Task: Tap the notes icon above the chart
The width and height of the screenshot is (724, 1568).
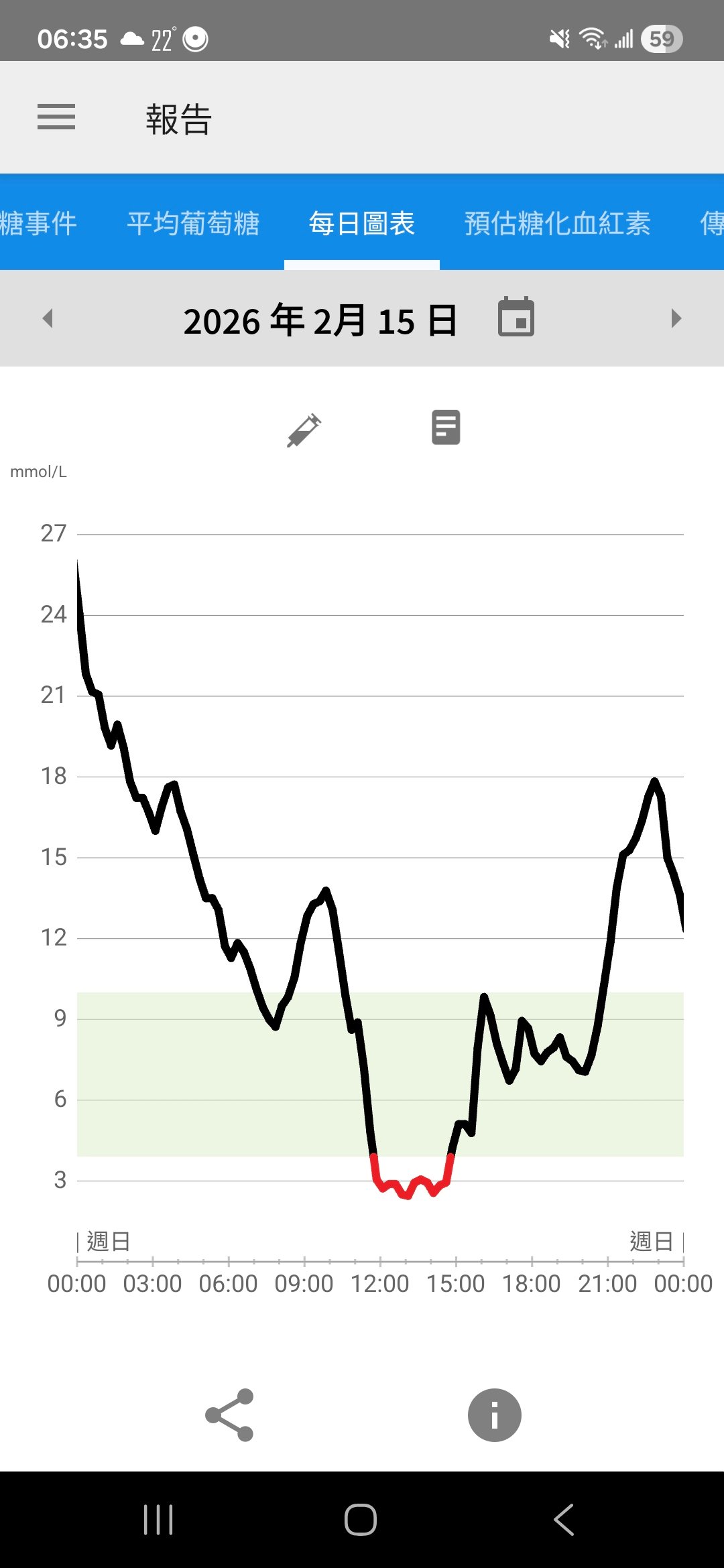Action: coord(446,428)
